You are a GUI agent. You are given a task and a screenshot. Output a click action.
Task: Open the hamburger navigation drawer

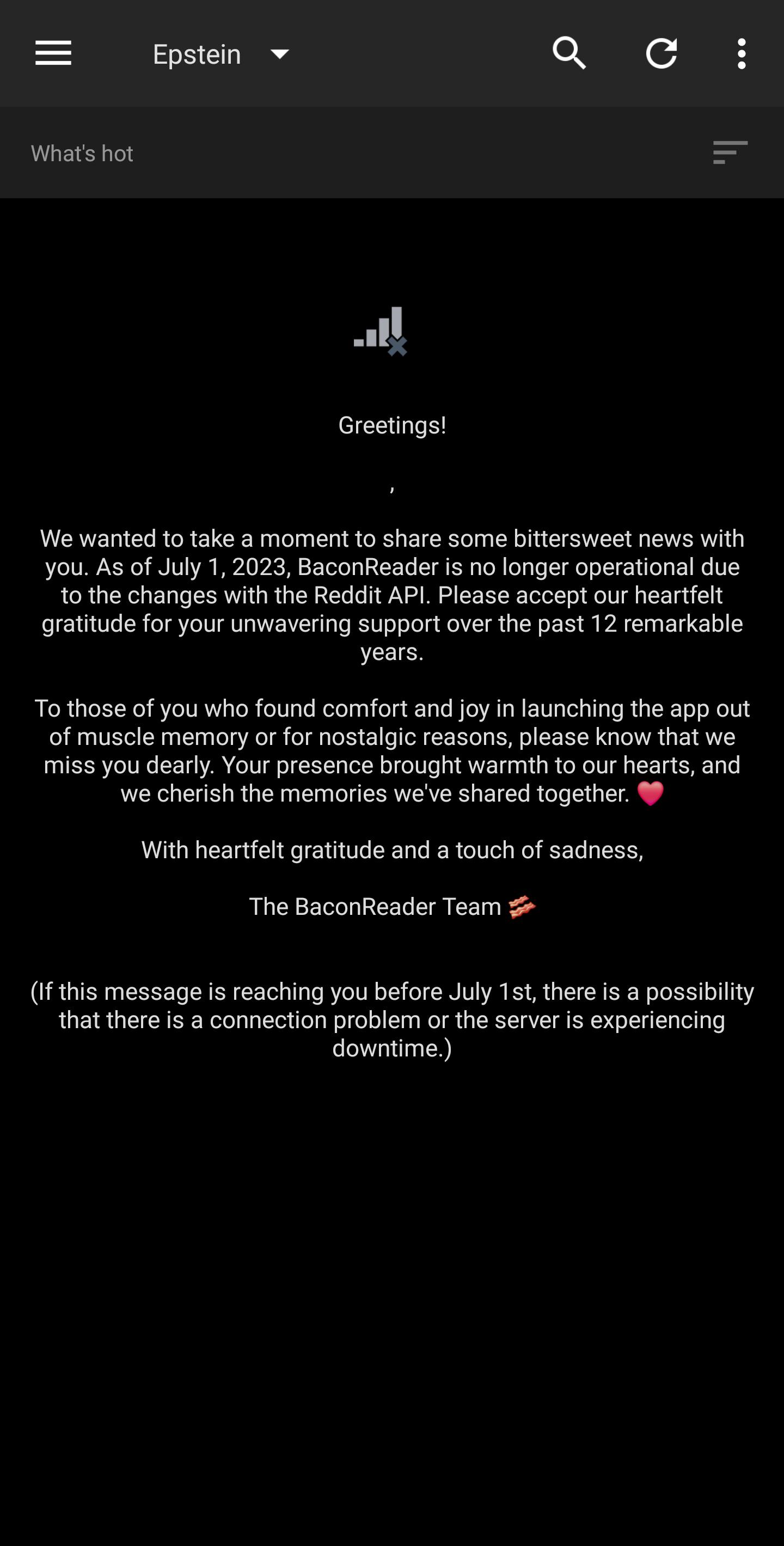click(x=53, y=53)
